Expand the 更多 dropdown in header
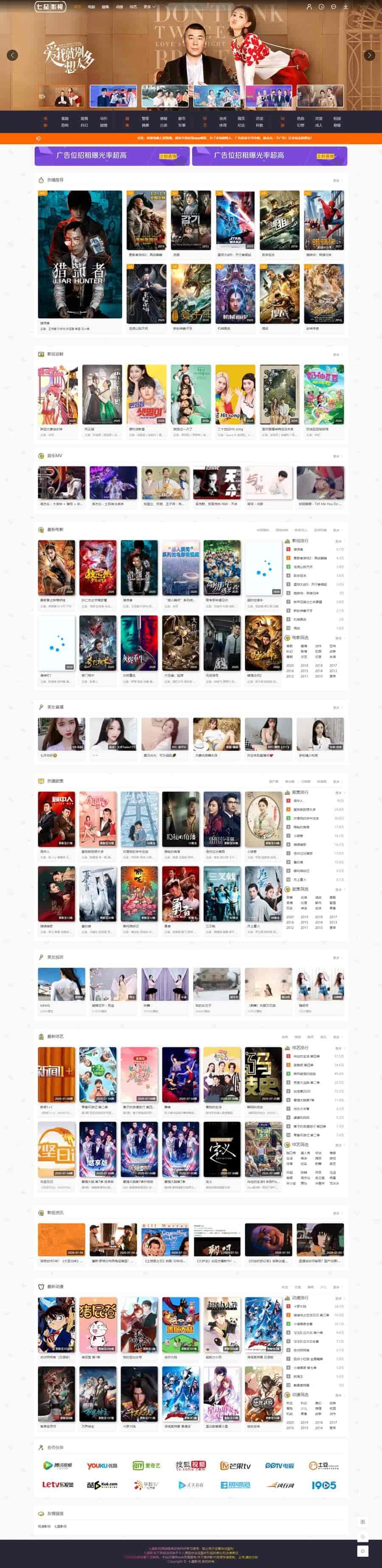382x1568 pixels. tap(149, 7)
